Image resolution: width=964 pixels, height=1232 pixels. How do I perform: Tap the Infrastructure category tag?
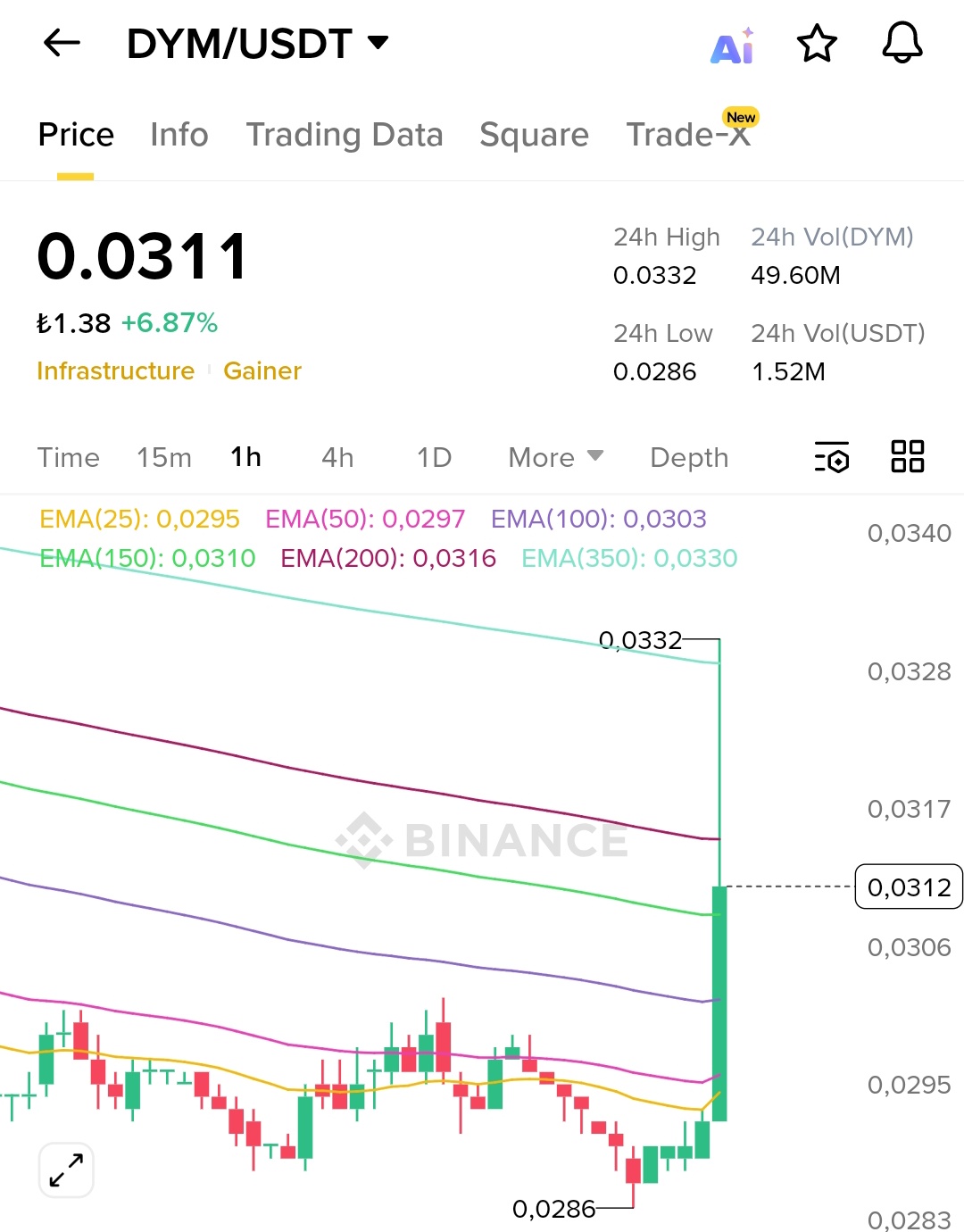[x=115, y=370]
